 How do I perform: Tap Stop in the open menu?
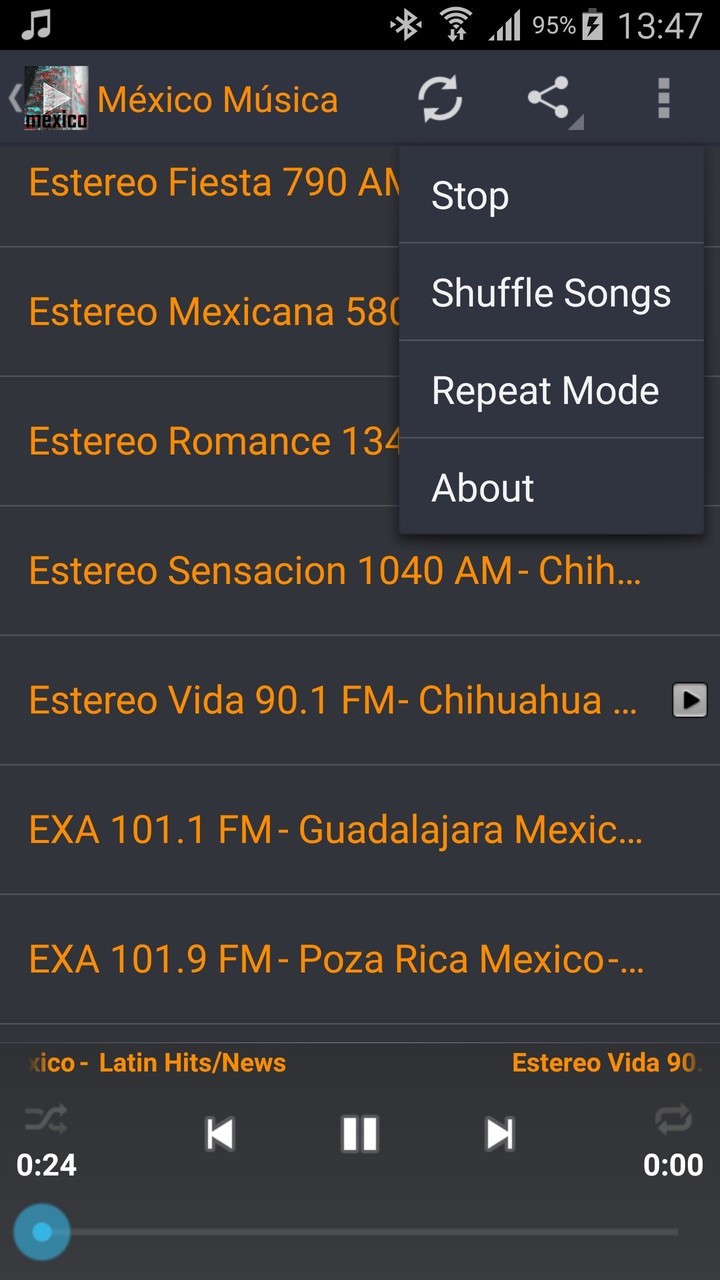(470, 195)
